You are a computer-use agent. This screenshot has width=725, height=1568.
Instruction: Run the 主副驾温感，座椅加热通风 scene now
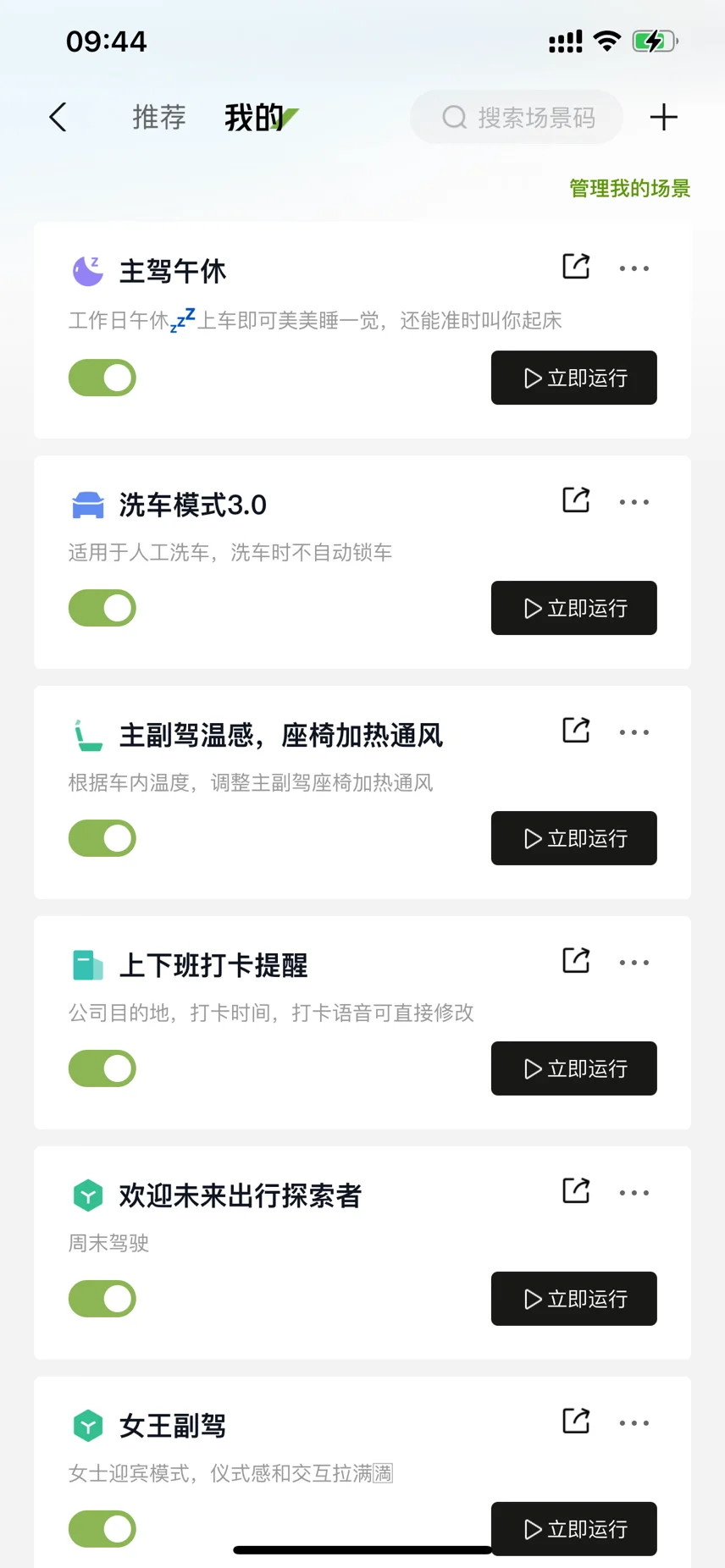point(574,838)
